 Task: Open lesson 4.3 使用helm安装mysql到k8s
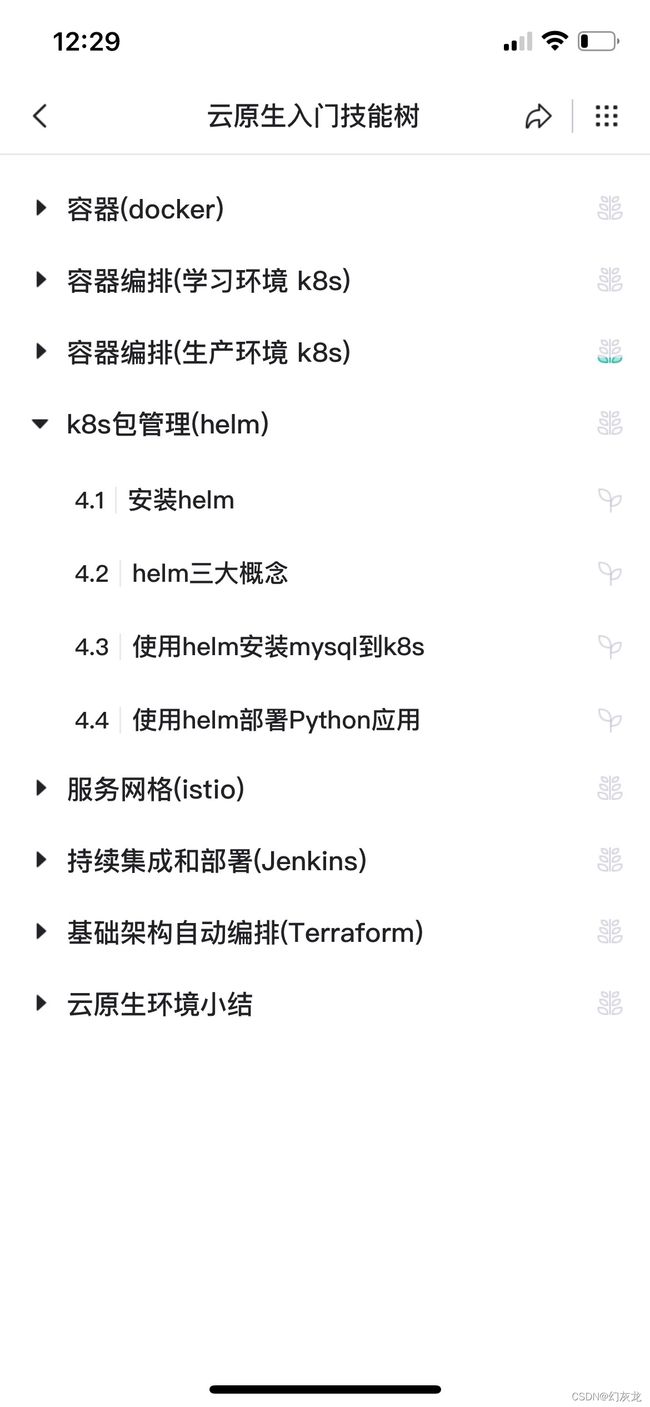click(325, 647)
